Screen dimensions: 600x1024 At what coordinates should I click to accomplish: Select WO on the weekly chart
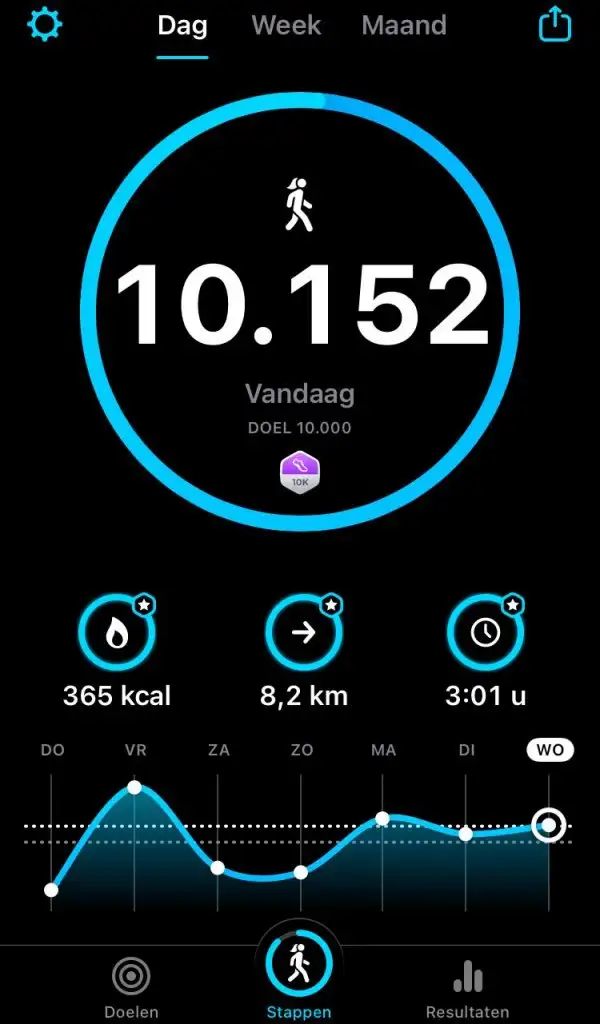(549, 750)
